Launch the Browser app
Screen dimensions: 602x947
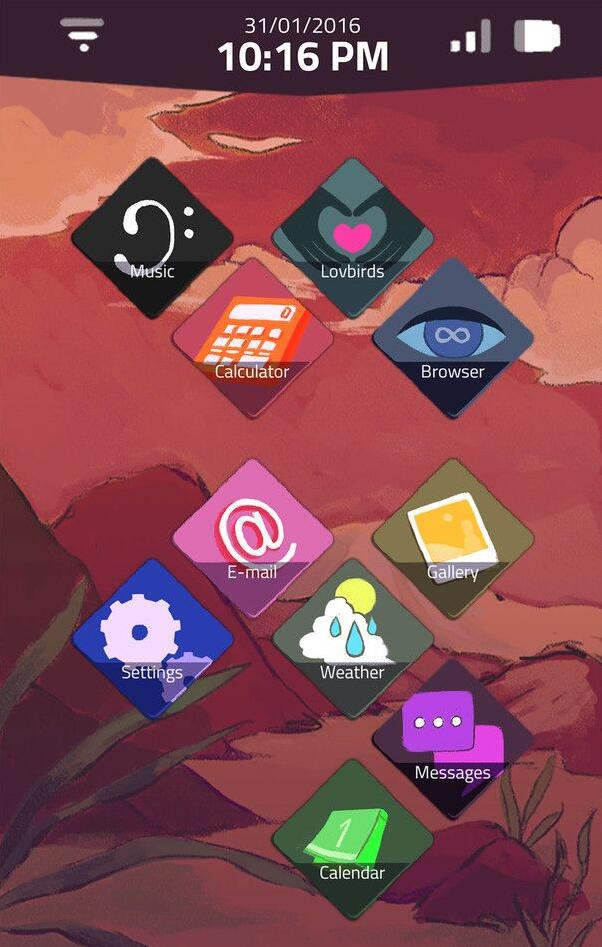pos(452,338)
